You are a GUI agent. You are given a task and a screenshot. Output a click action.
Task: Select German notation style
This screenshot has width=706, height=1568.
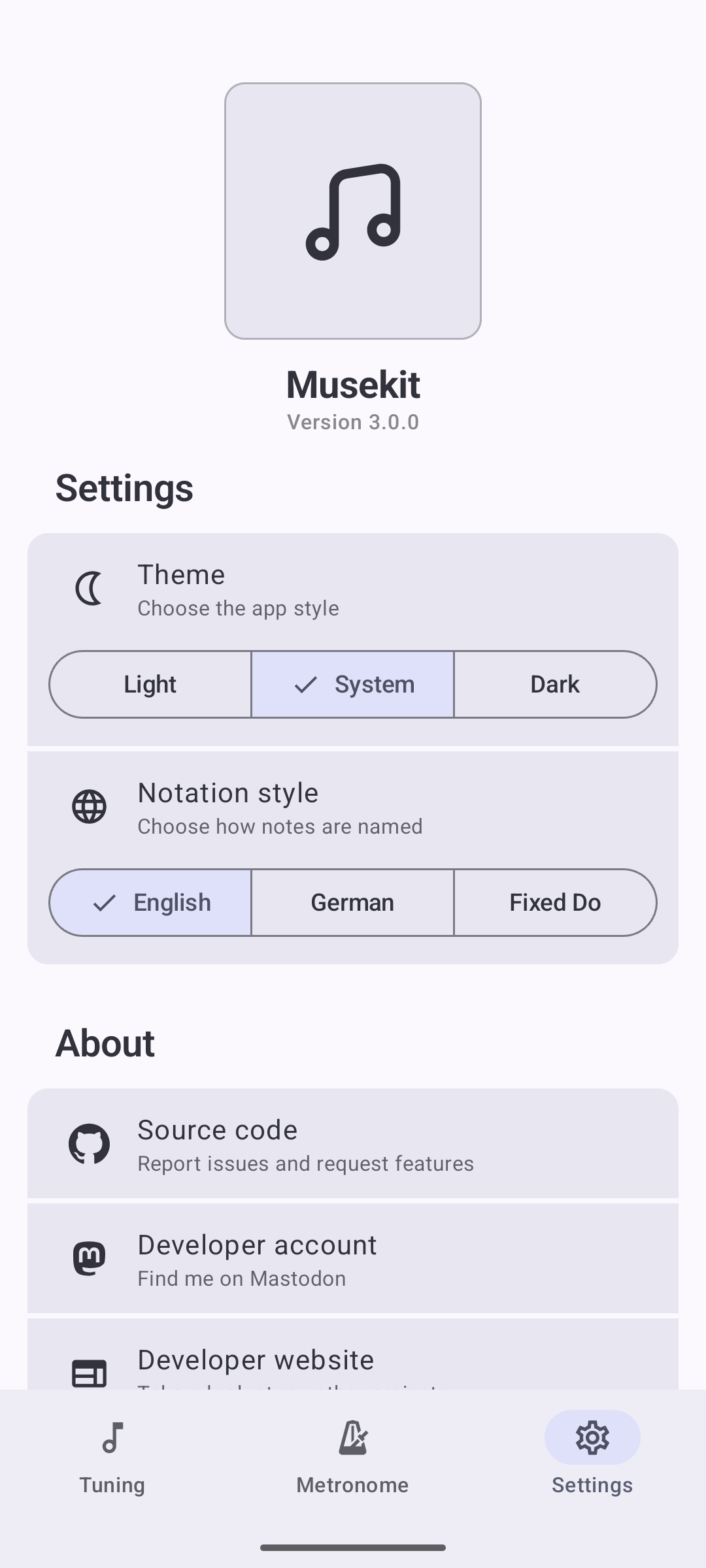pyautogui.click(x=353, y=902)
